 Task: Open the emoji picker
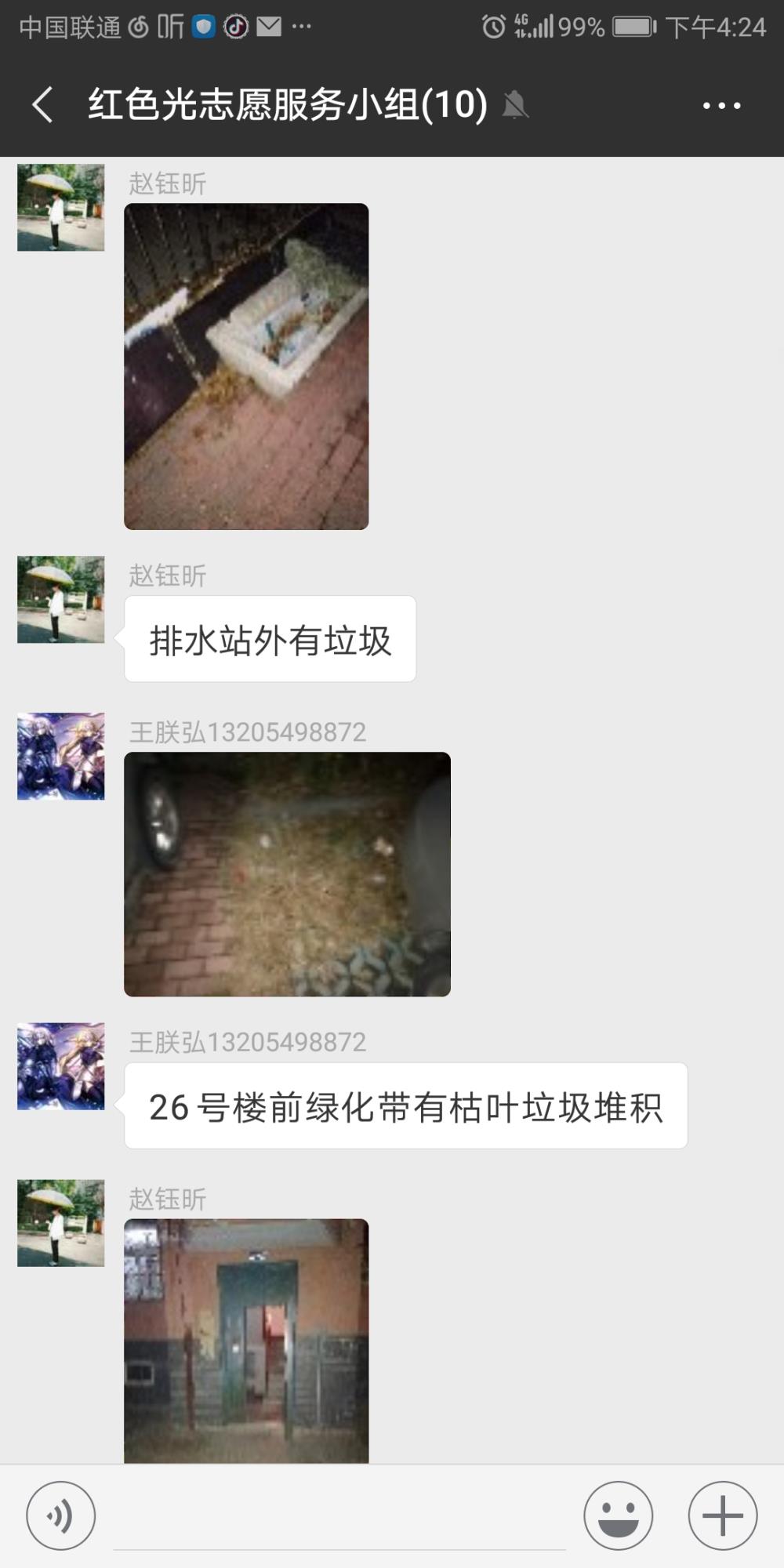point(619,1515)
